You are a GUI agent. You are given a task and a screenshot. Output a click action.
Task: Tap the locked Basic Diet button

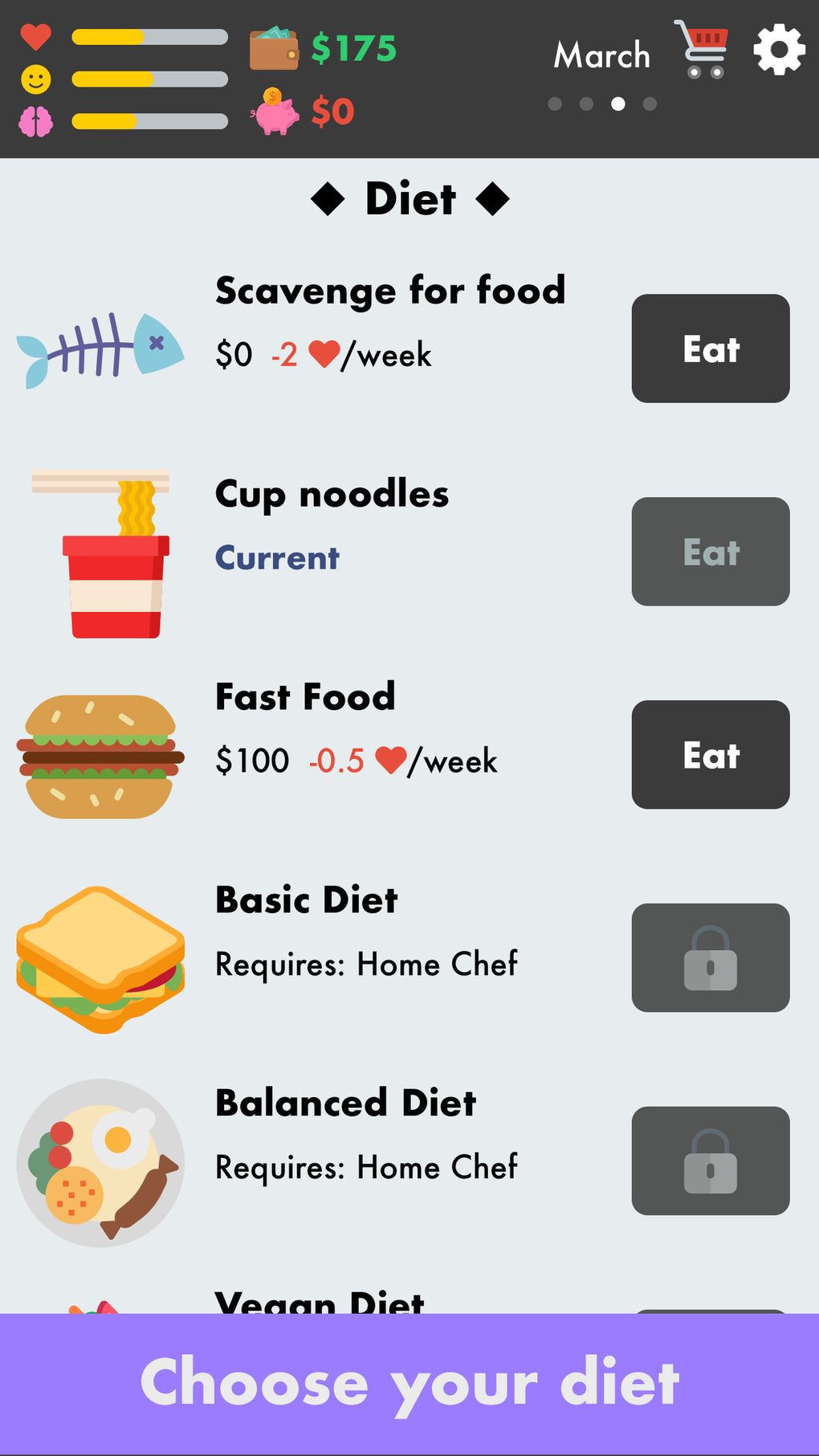click(710, 957)
